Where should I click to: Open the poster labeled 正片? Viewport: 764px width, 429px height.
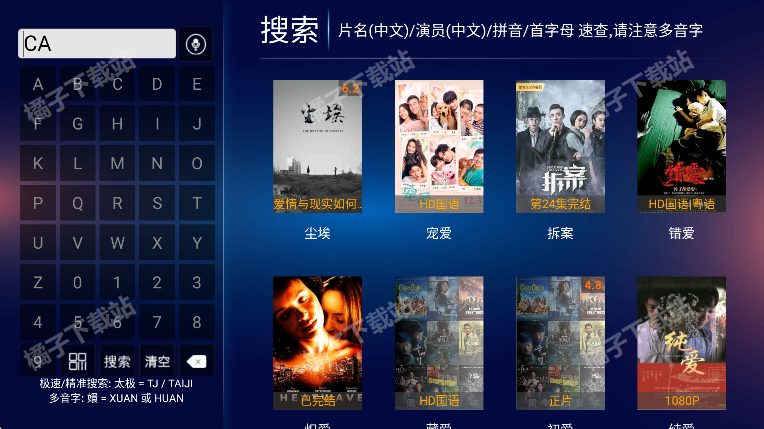pyautogui.click(x=560, y=342)
